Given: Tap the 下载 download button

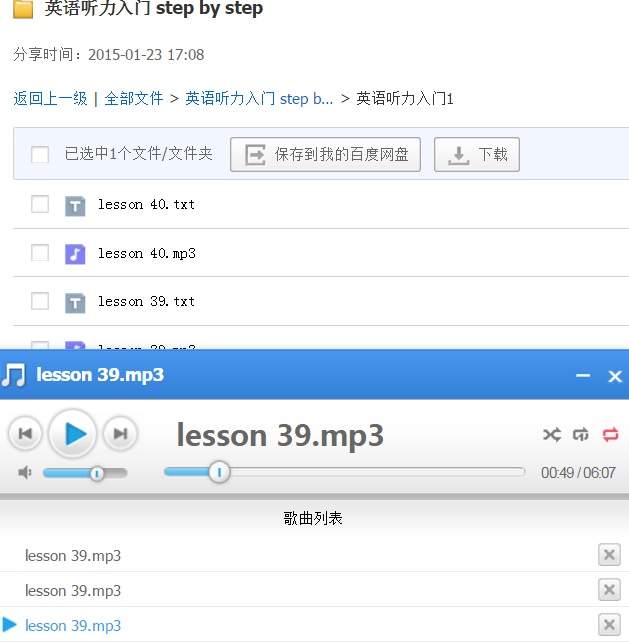Looking at the screenshot, I should point(476,154).
